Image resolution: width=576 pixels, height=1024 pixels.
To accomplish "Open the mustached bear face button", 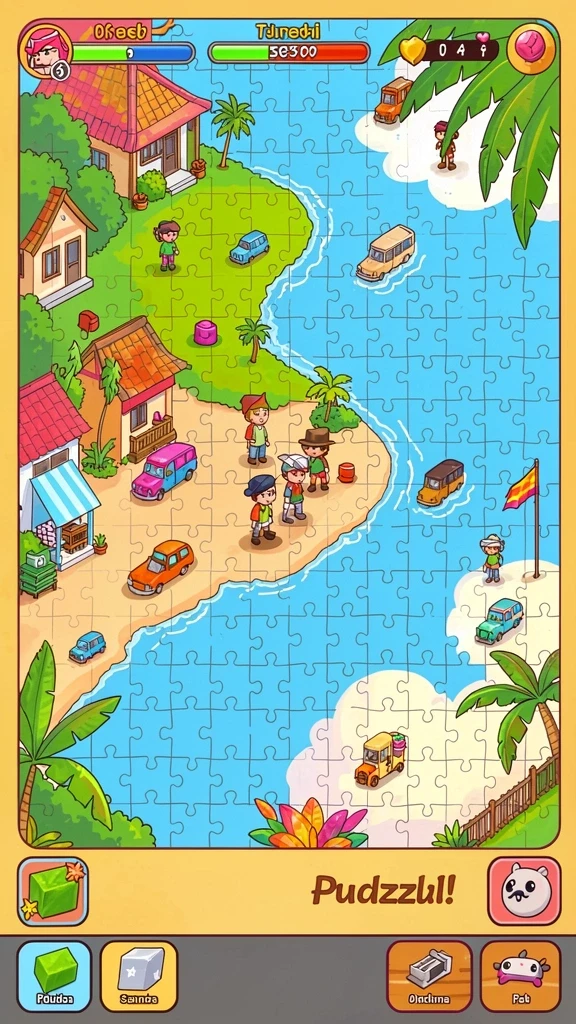I will click(x=524, y=891).
